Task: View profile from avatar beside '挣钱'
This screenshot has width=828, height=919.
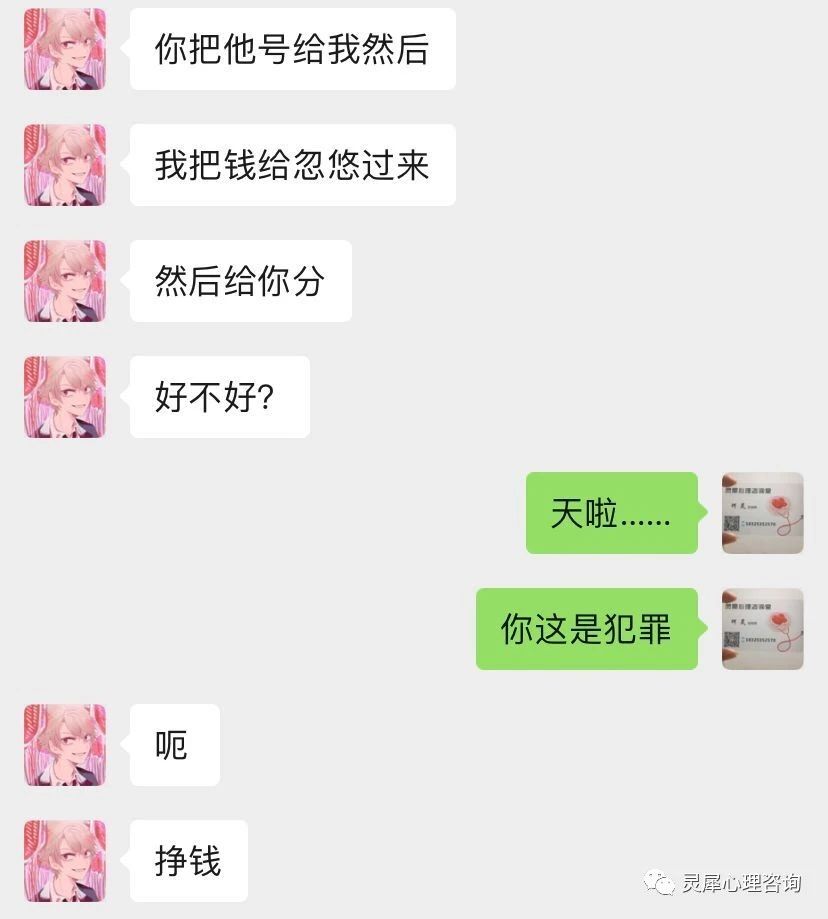Action: click(65, 861)
